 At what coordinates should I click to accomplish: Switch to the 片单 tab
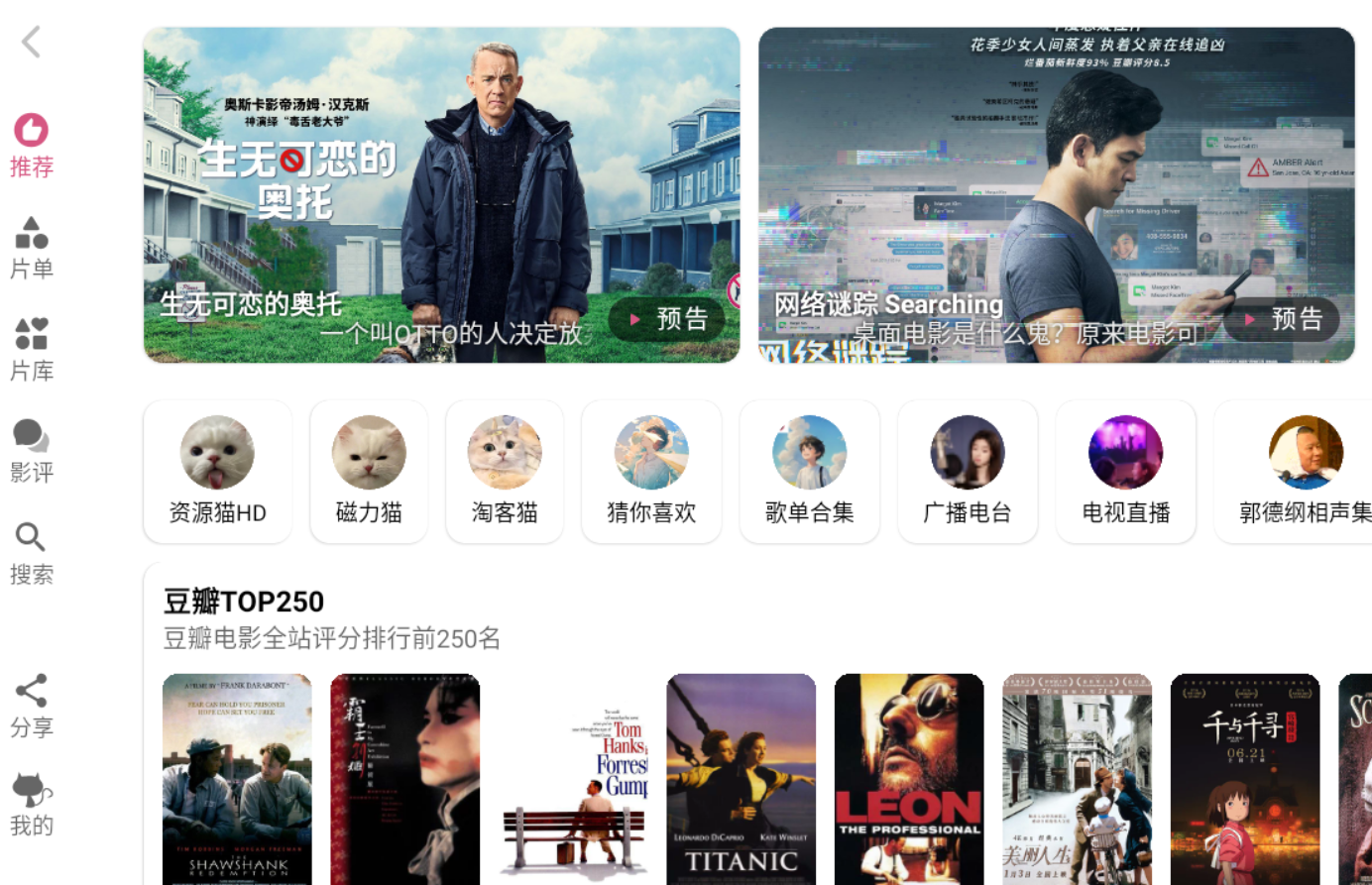coord(32,248)
